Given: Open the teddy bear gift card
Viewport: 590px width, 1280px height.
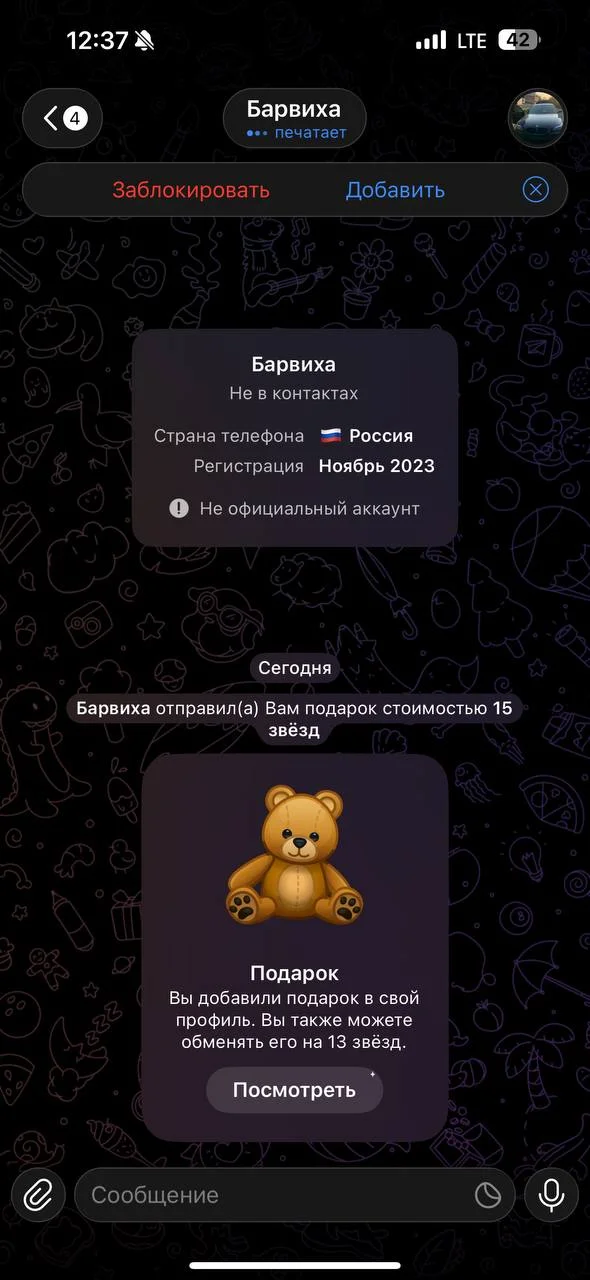Looking at the screenshot, I should tap(295, 947).
